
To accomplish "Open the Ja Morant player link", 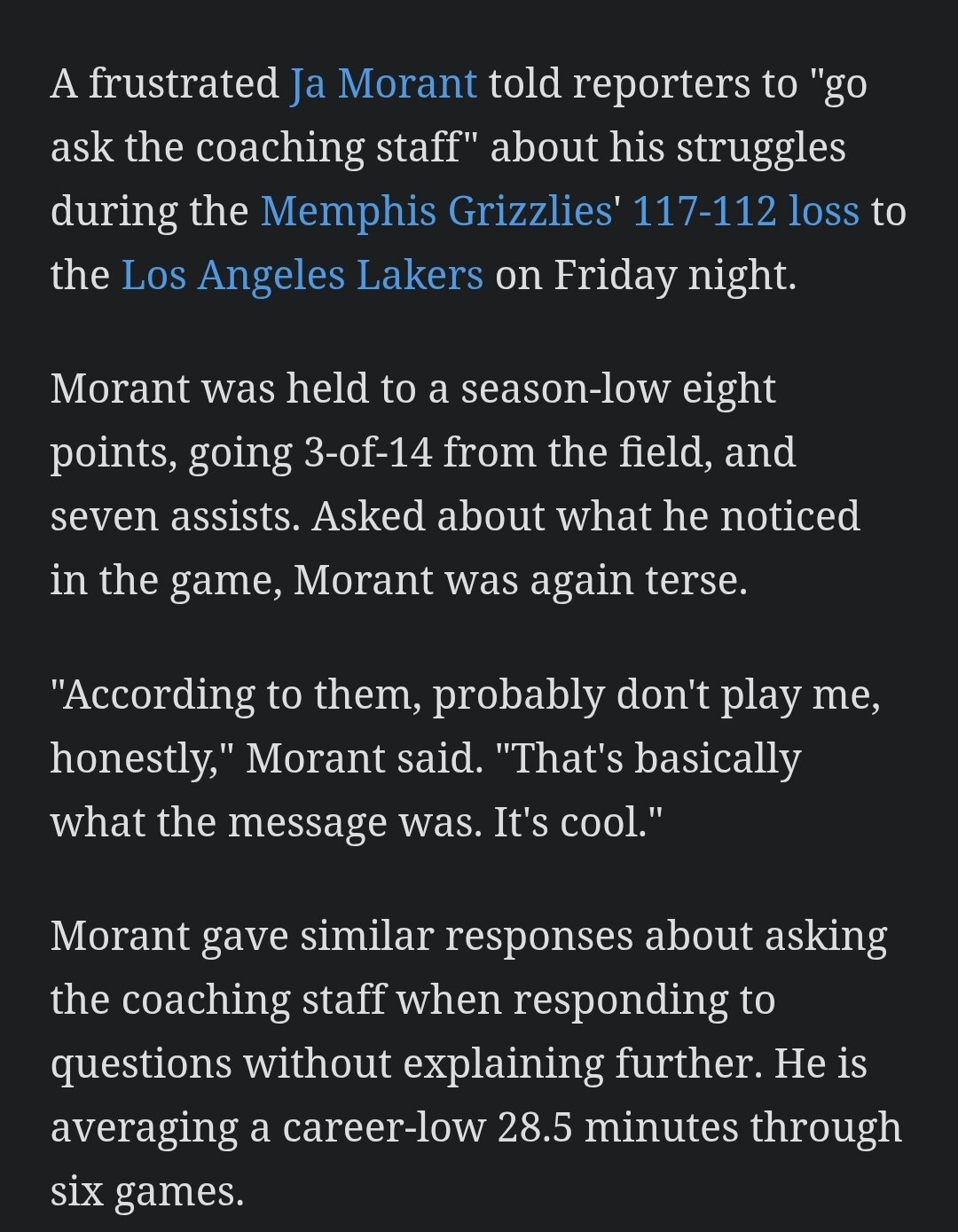I will [x=383, y=84].
